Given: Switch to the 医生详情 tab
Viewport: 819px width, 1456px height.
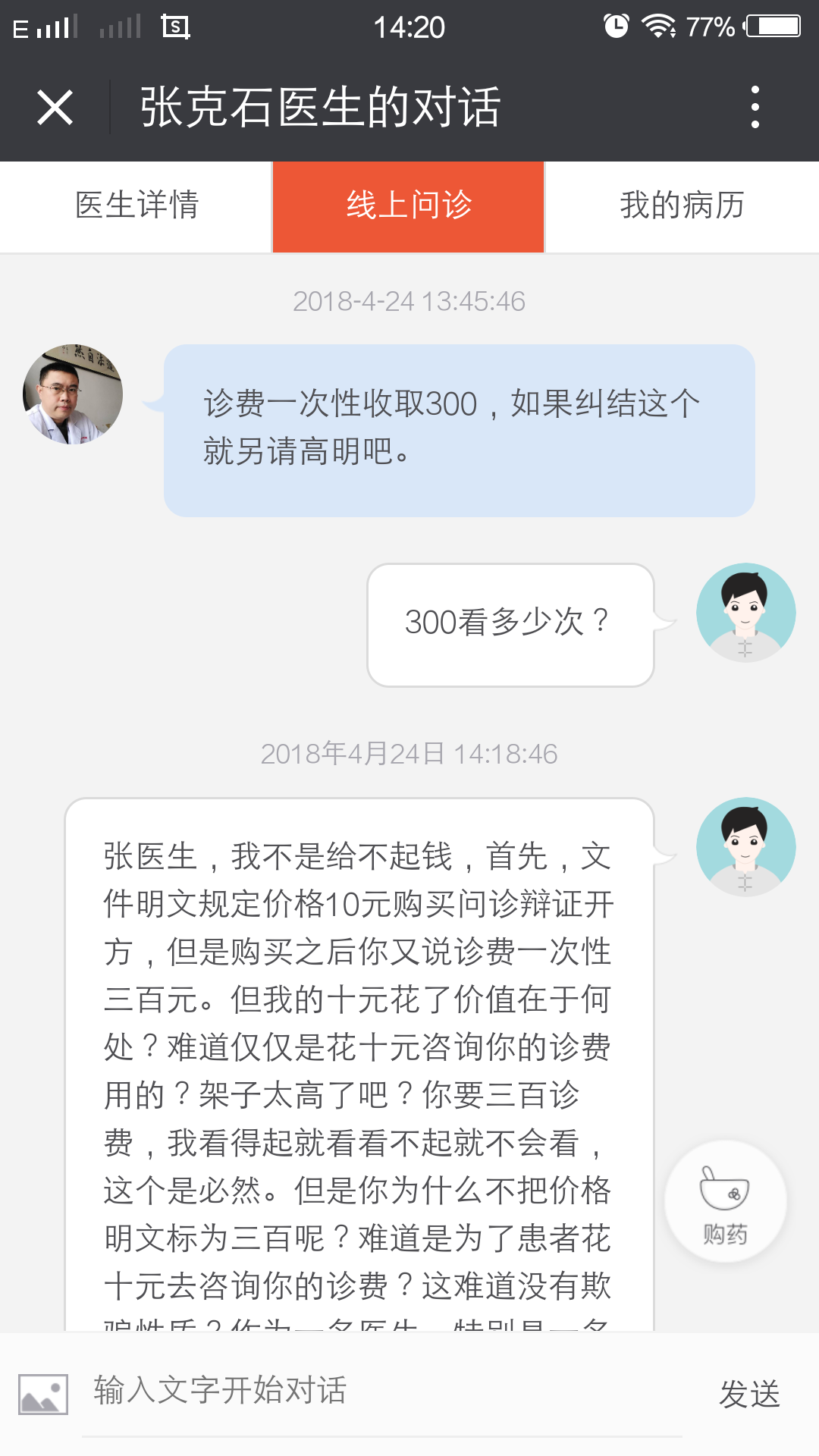Looking at the screenshot, I should [x=136, y=206].
